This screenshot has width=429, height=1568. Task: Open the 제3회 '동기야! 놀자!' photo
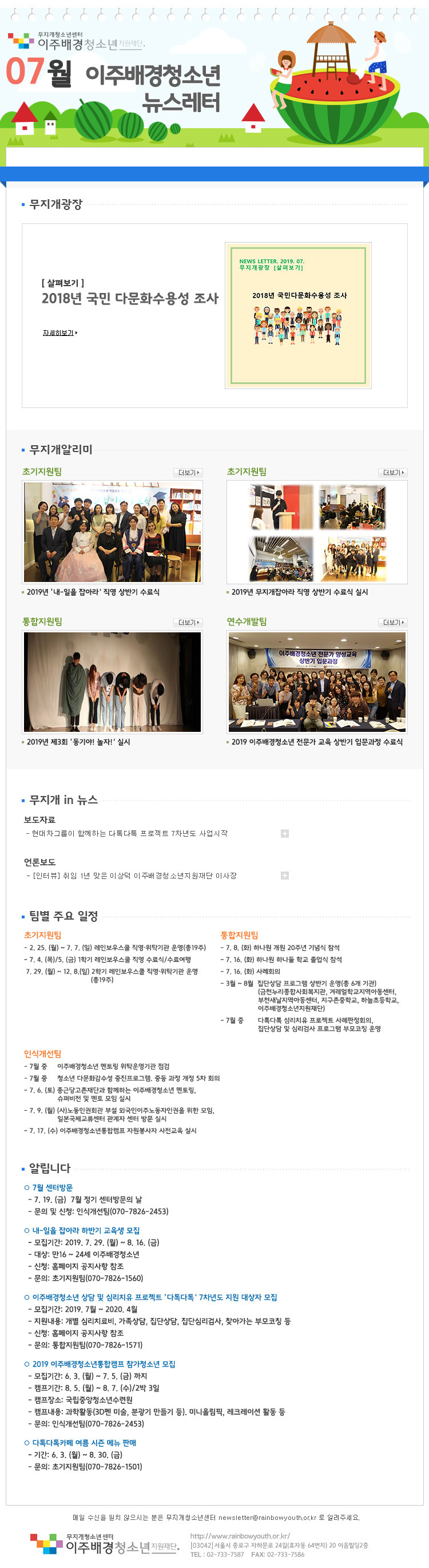pos(113,681)
